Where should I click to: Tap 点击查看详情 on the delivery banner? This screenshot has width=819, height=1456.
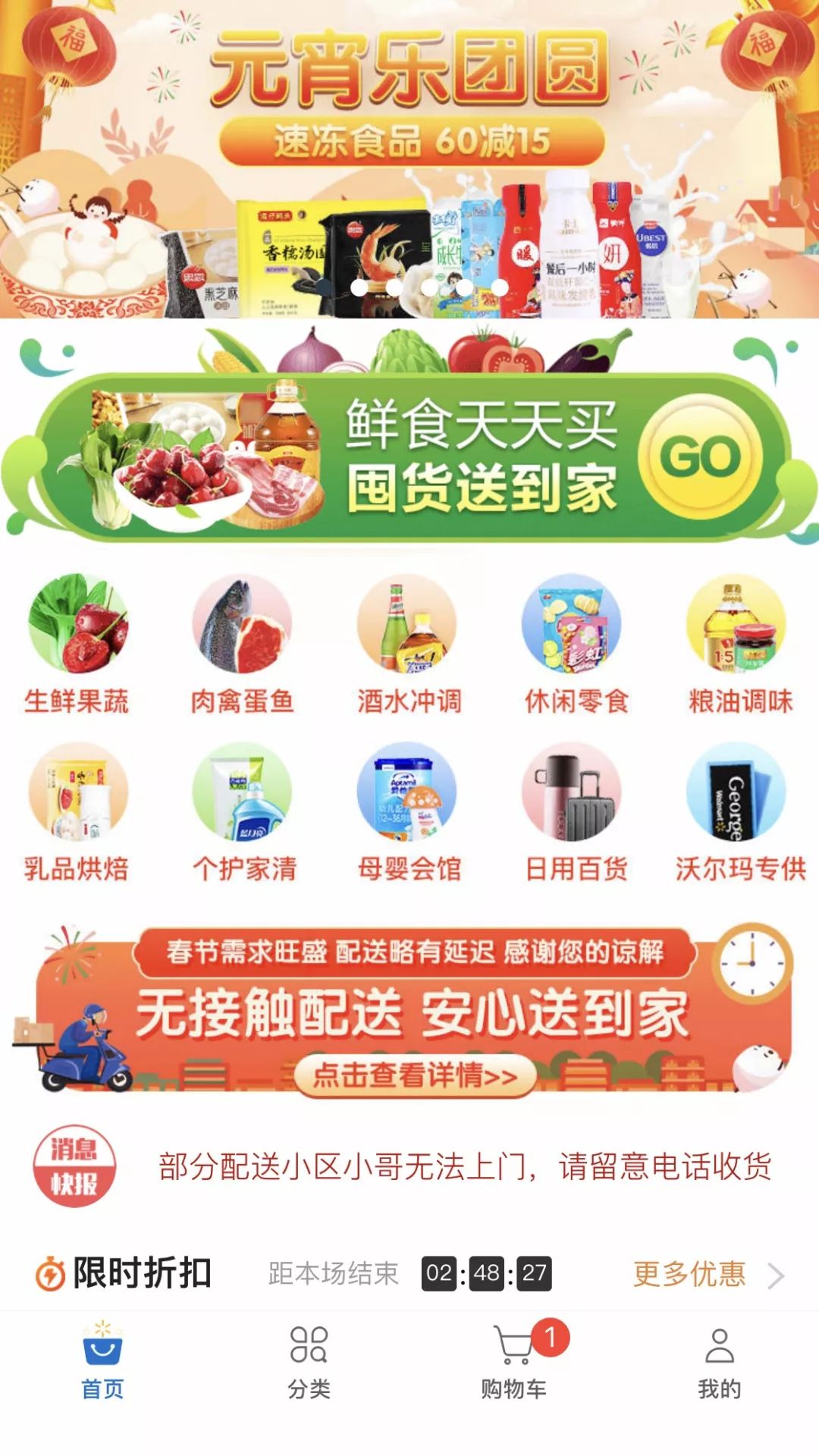[x=416, y=1075]
